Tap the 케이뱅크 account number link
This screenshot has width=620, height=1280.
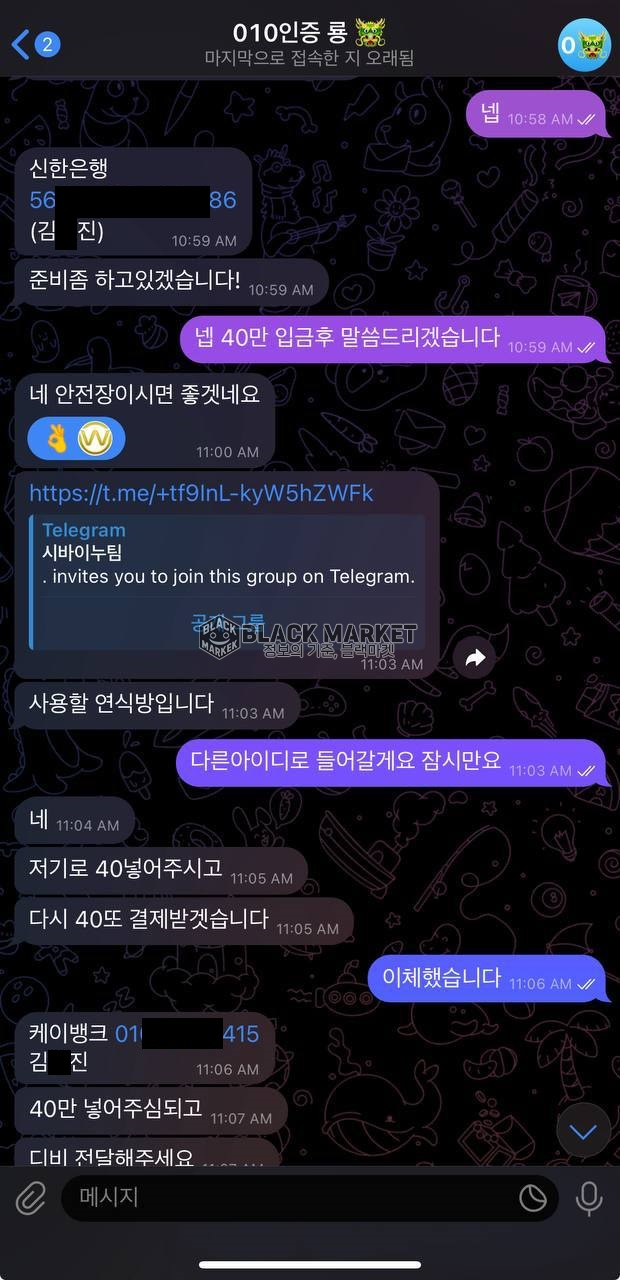(187, 1034)
